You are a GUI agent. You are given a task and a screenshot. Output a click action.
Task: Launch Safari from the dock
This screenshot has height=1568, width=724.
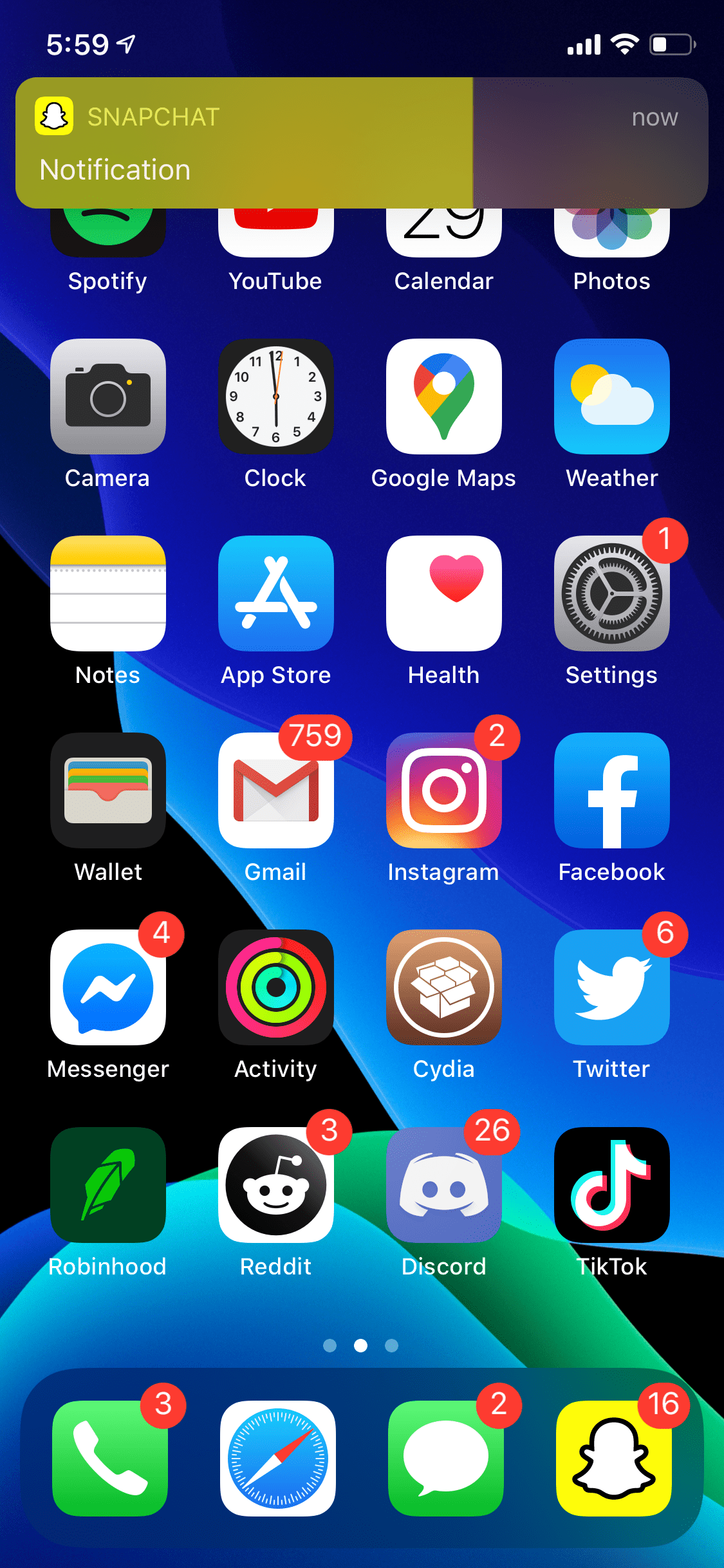tap(278, 1459)
